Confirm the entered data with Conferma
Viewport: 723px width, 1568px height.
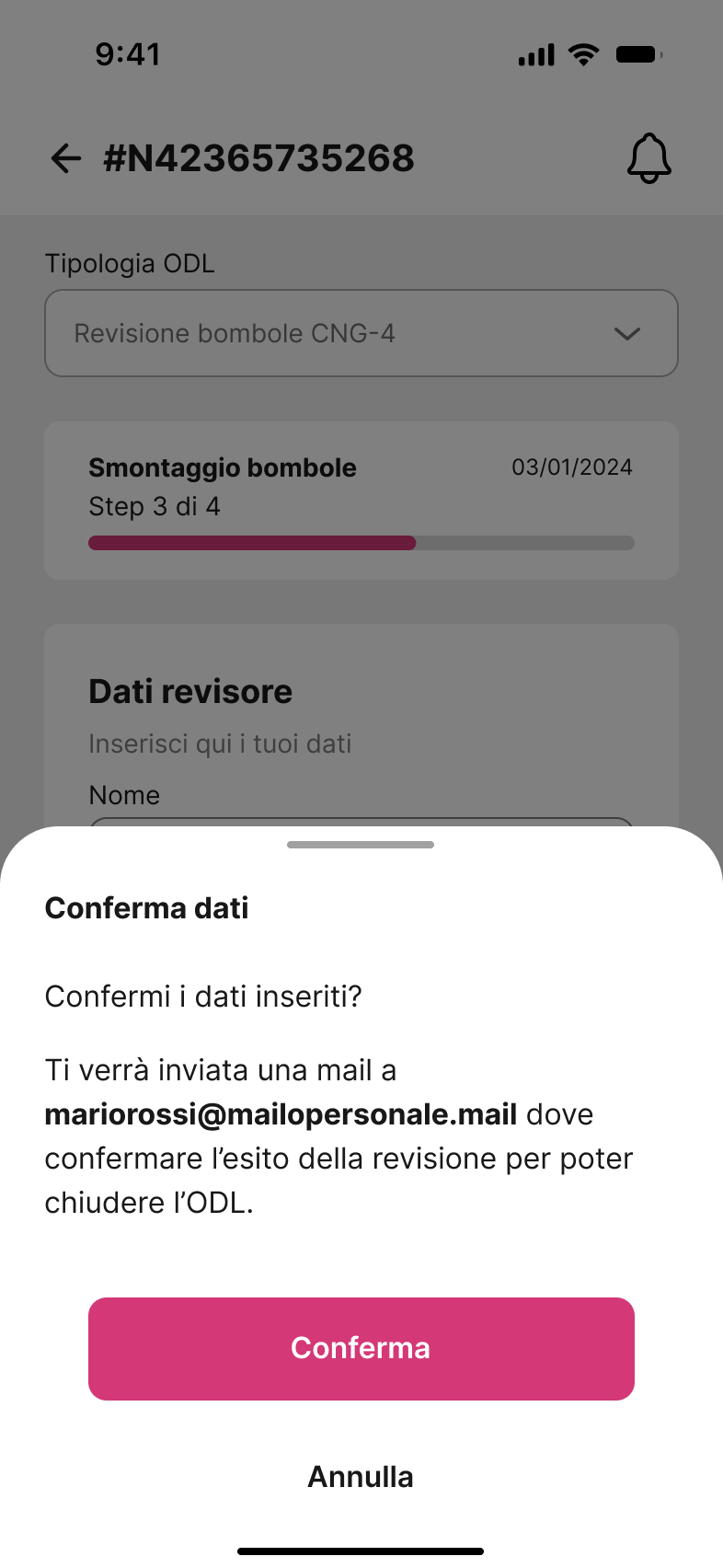pyautogui.click(x=361, y=1348)
